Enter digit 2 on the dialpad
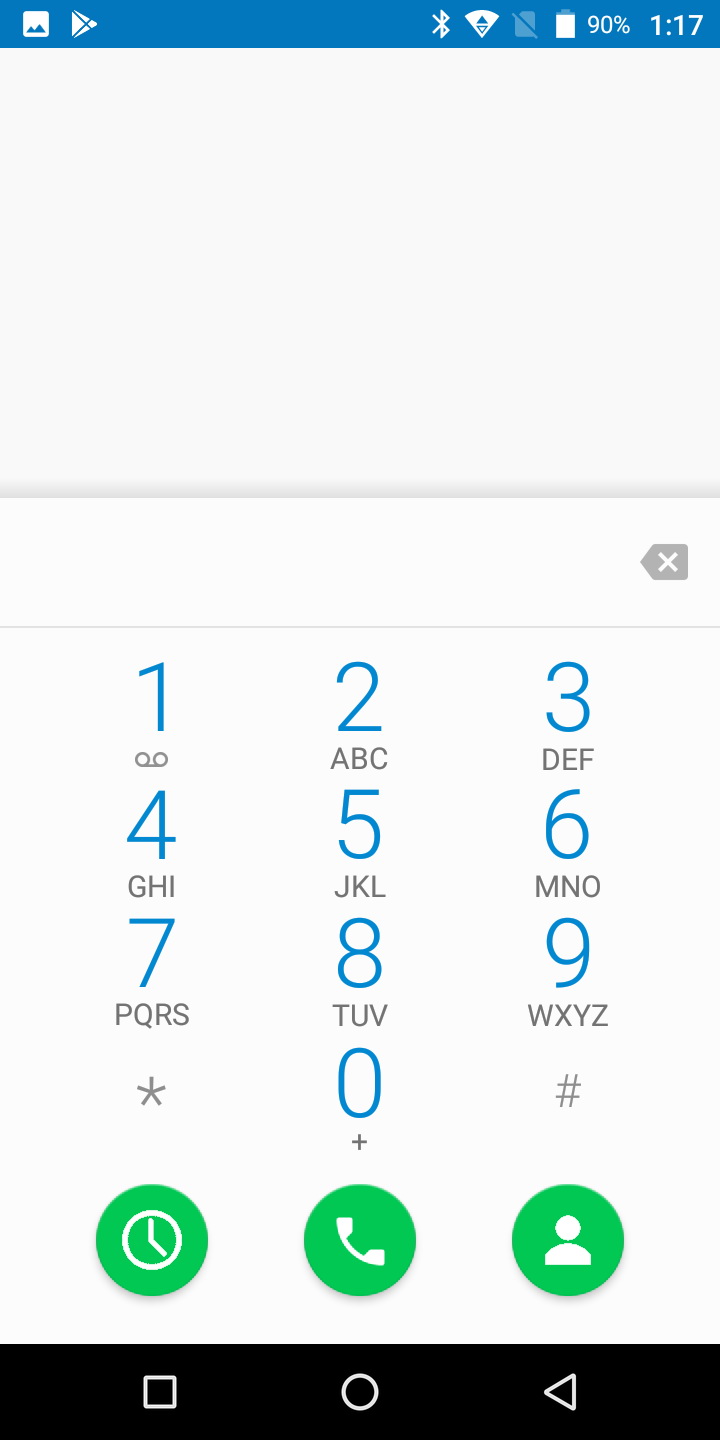This screenshot has height=1440, width=720. (359, 714)
